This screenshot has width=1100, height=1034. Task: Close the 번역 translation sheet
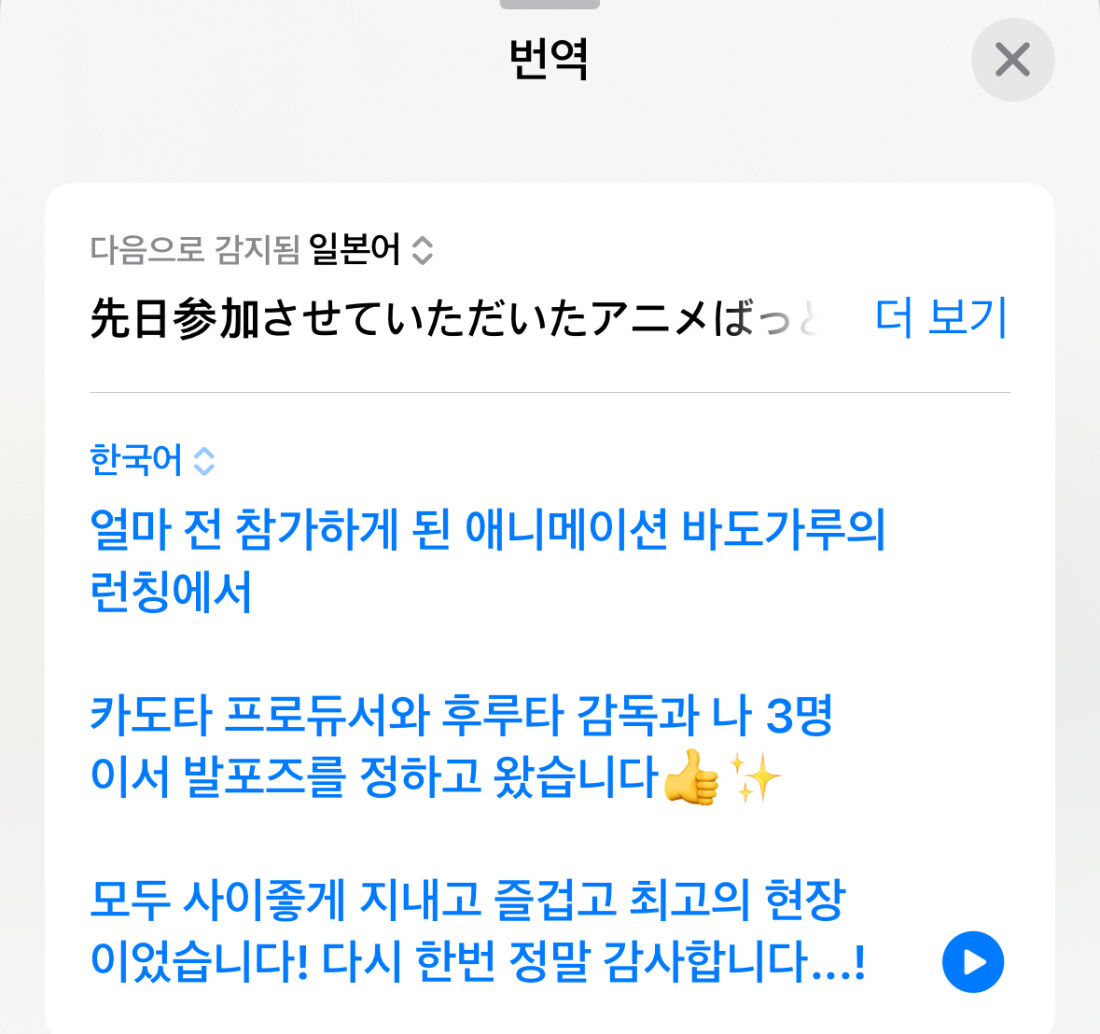click(x=1012, y=60)
